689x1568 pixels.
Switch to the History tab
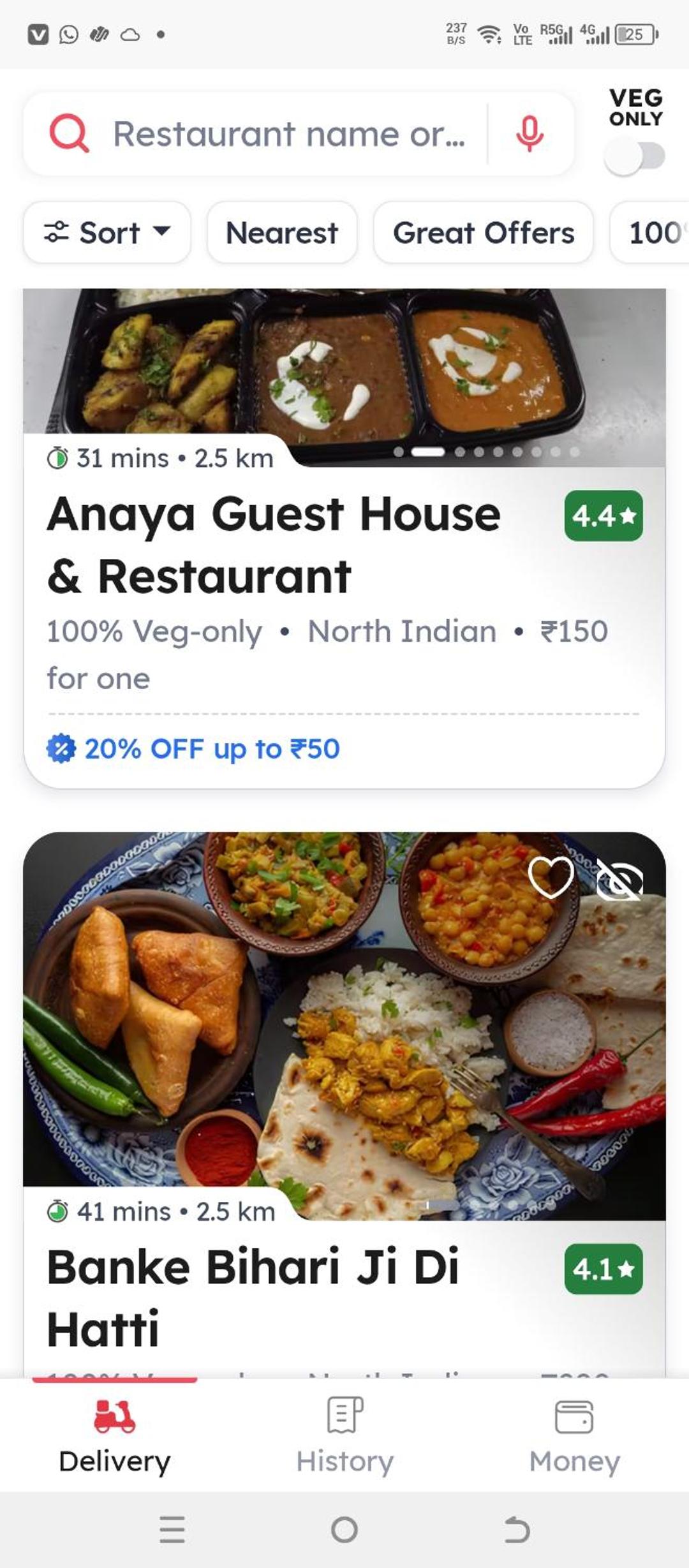click(x=344, y=1435)
